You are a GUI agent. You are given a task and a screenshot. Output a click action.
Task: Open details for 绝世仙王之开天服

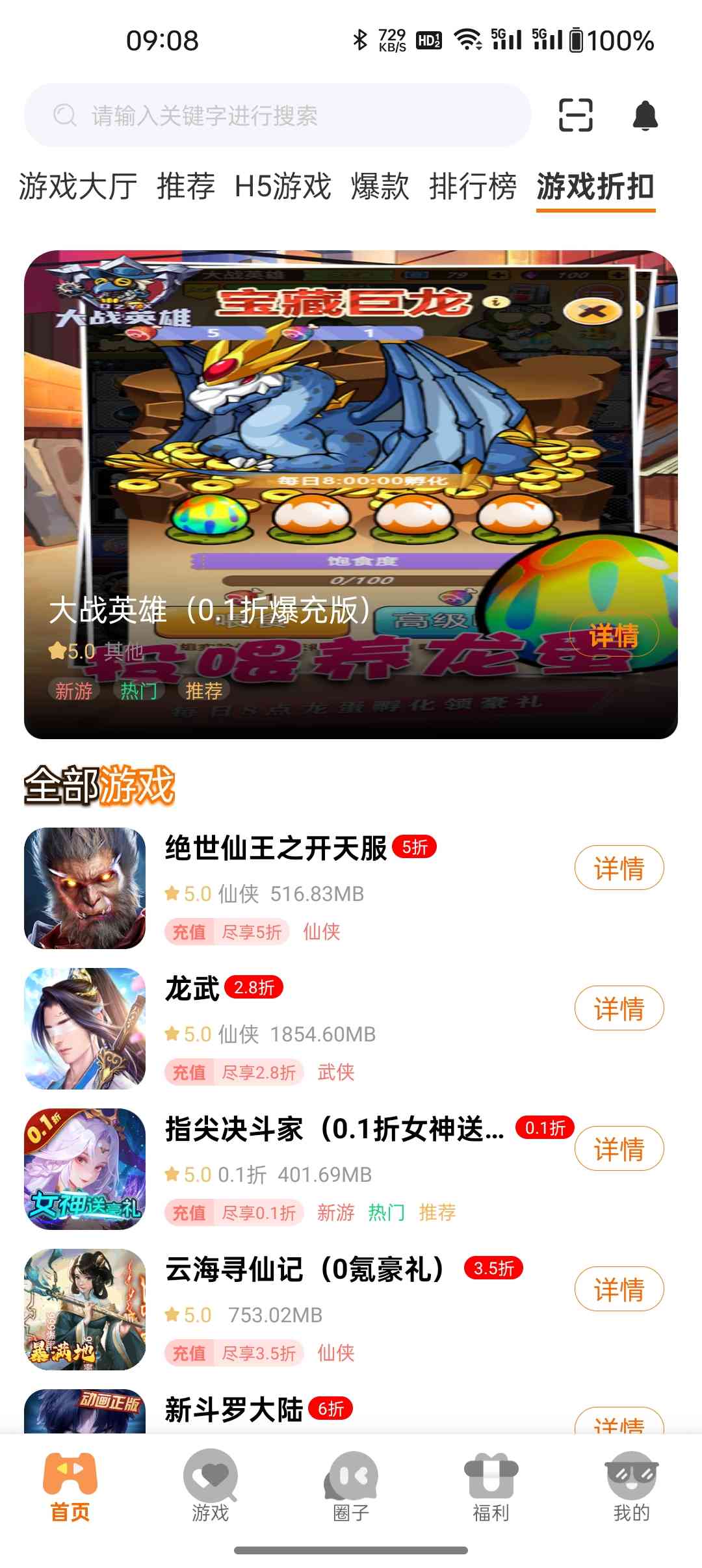(618, 868)
